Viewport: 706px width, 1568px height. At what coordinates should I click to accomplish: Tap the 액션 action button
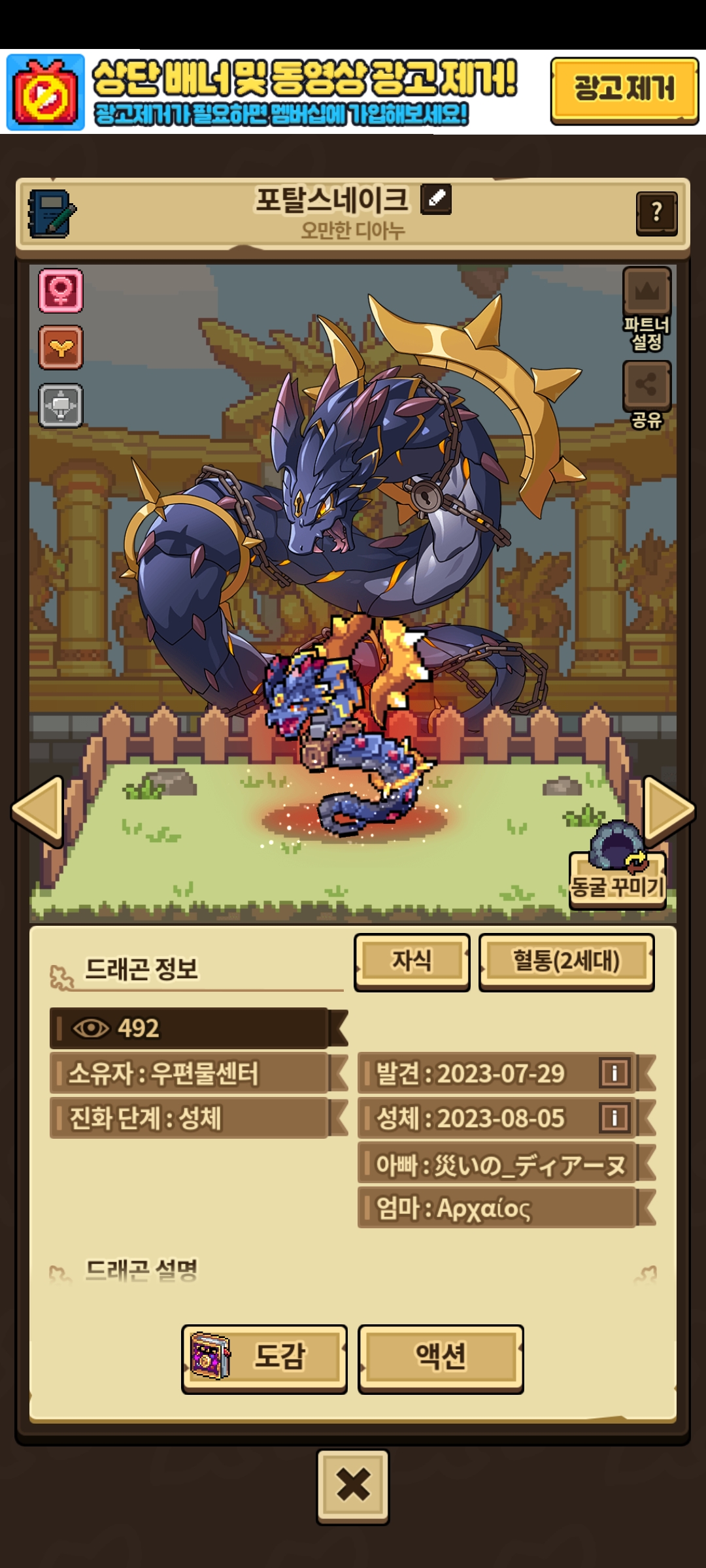[x=441, y=1358]
